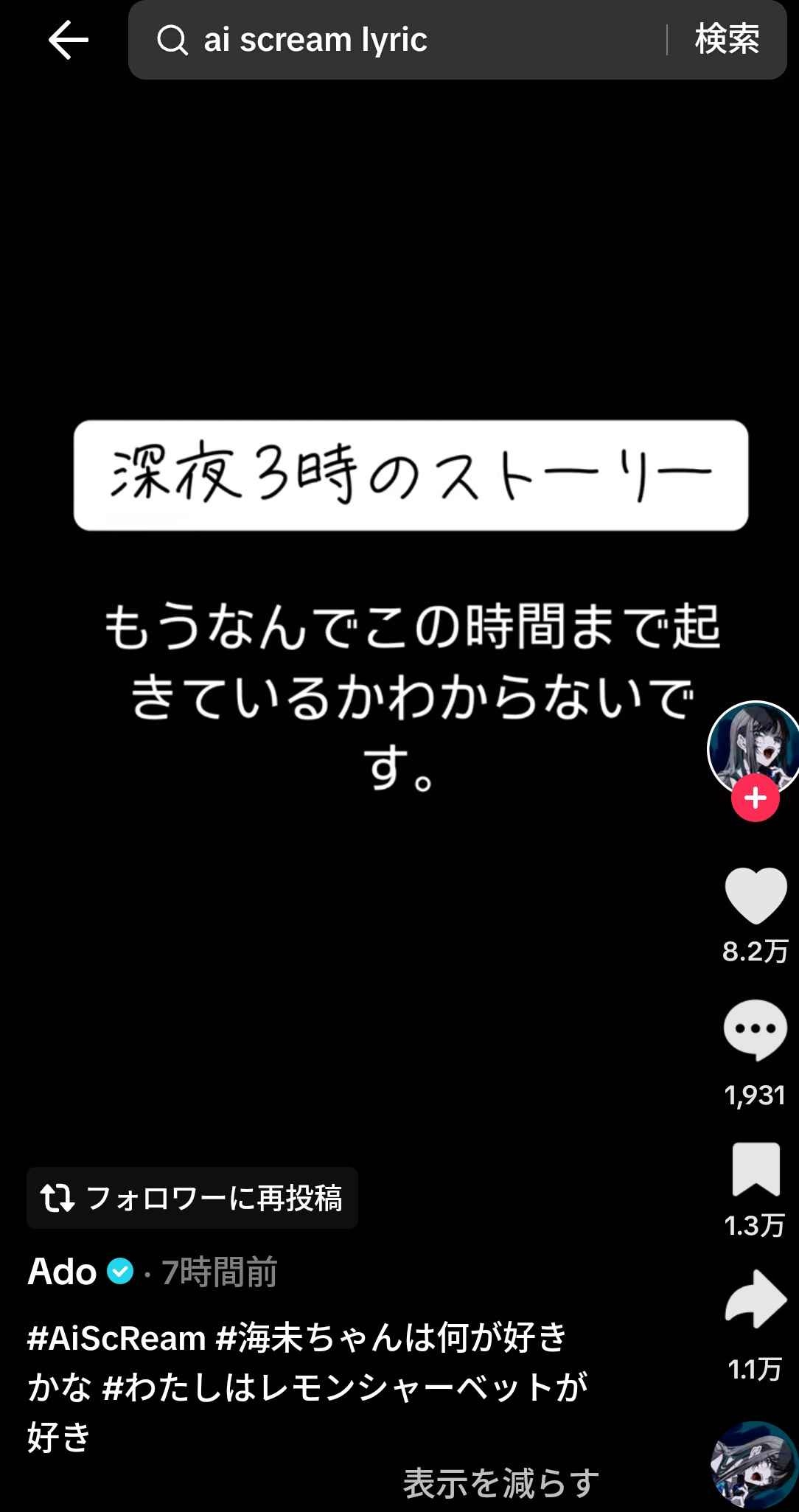Tap the フォロワーに再投稿 repost button
Viewport: 799px width, 1512px height.
pos(192,1198)
